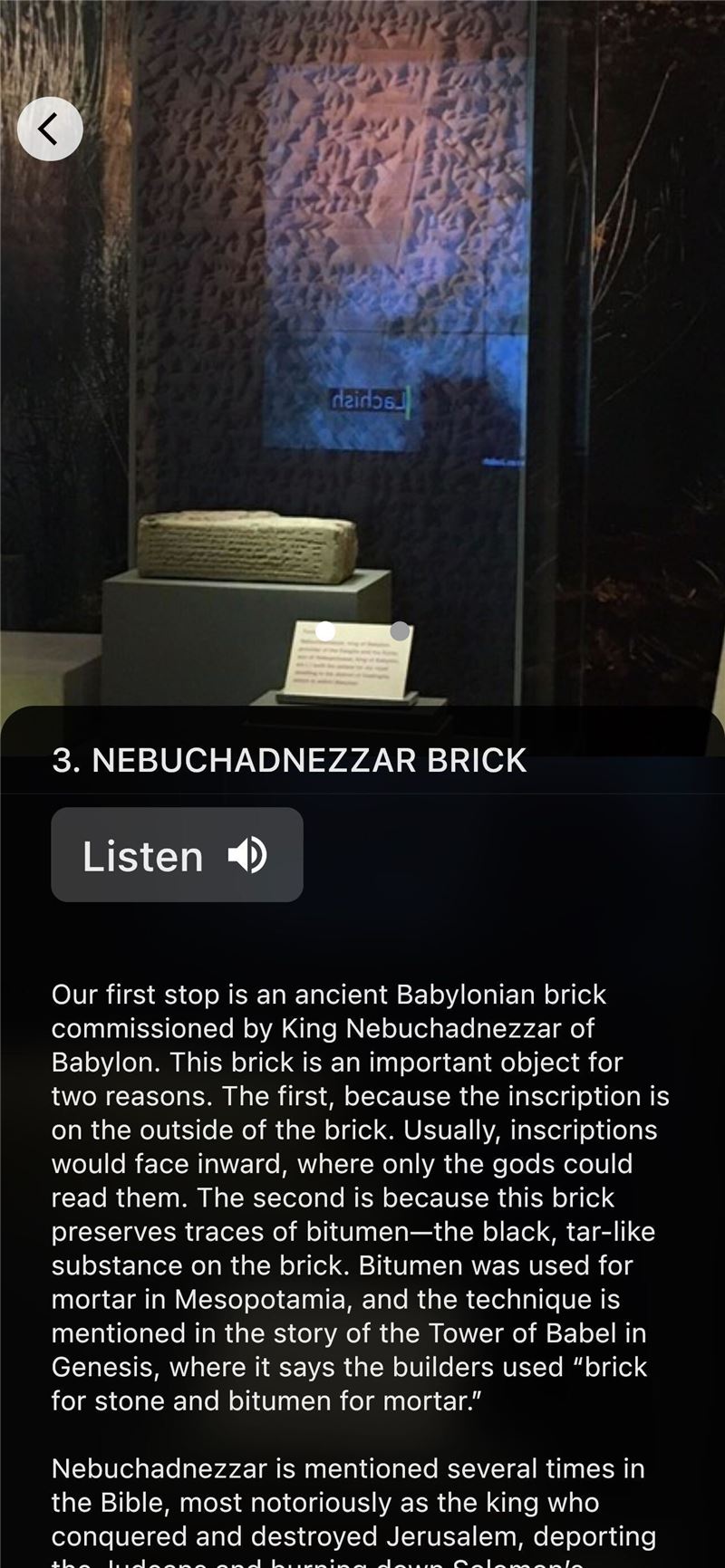Play the Listen audio narration
Viewport: 725px width, 1568px height.
click(177, 854)
